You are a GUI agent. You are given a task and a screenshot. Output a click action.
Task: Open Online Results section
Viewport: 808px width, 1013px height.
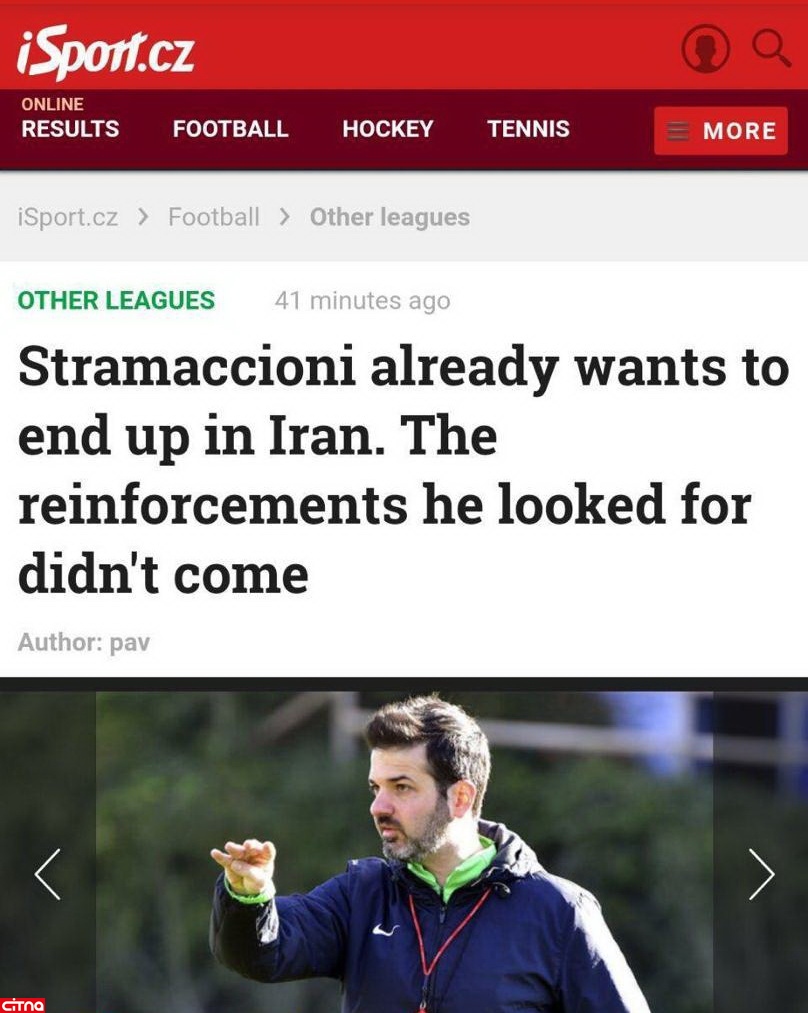70,119
